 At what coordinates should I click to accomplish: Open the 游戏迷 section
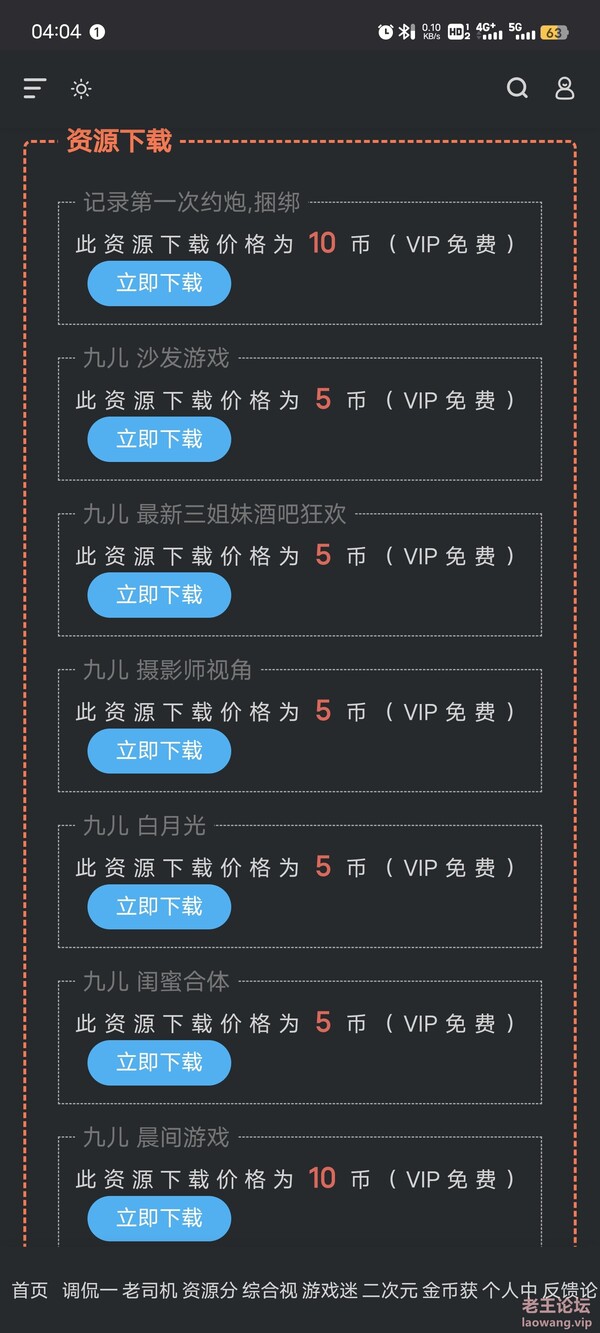point(330,1291)
